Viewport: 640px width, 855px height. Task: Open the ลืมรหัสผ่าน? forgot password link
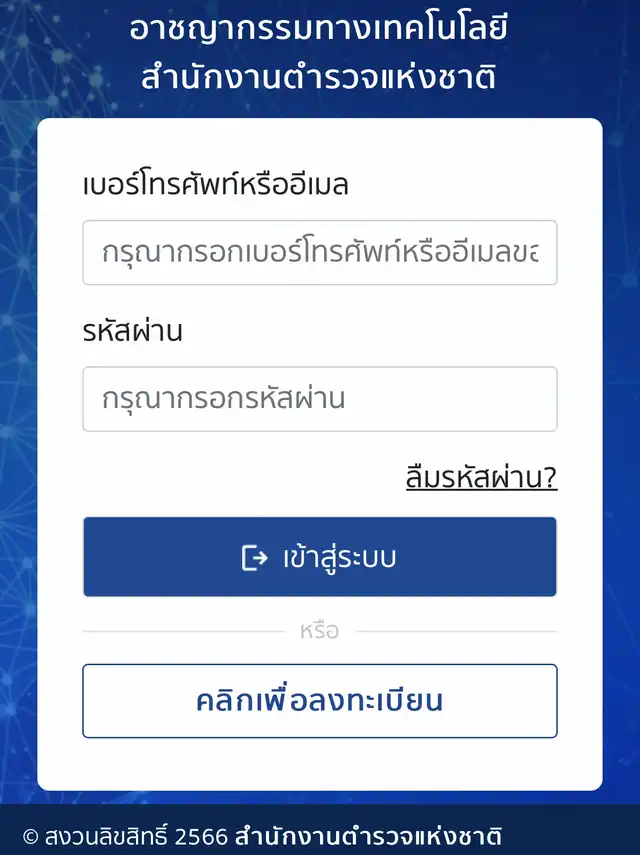tap(481, 478)
